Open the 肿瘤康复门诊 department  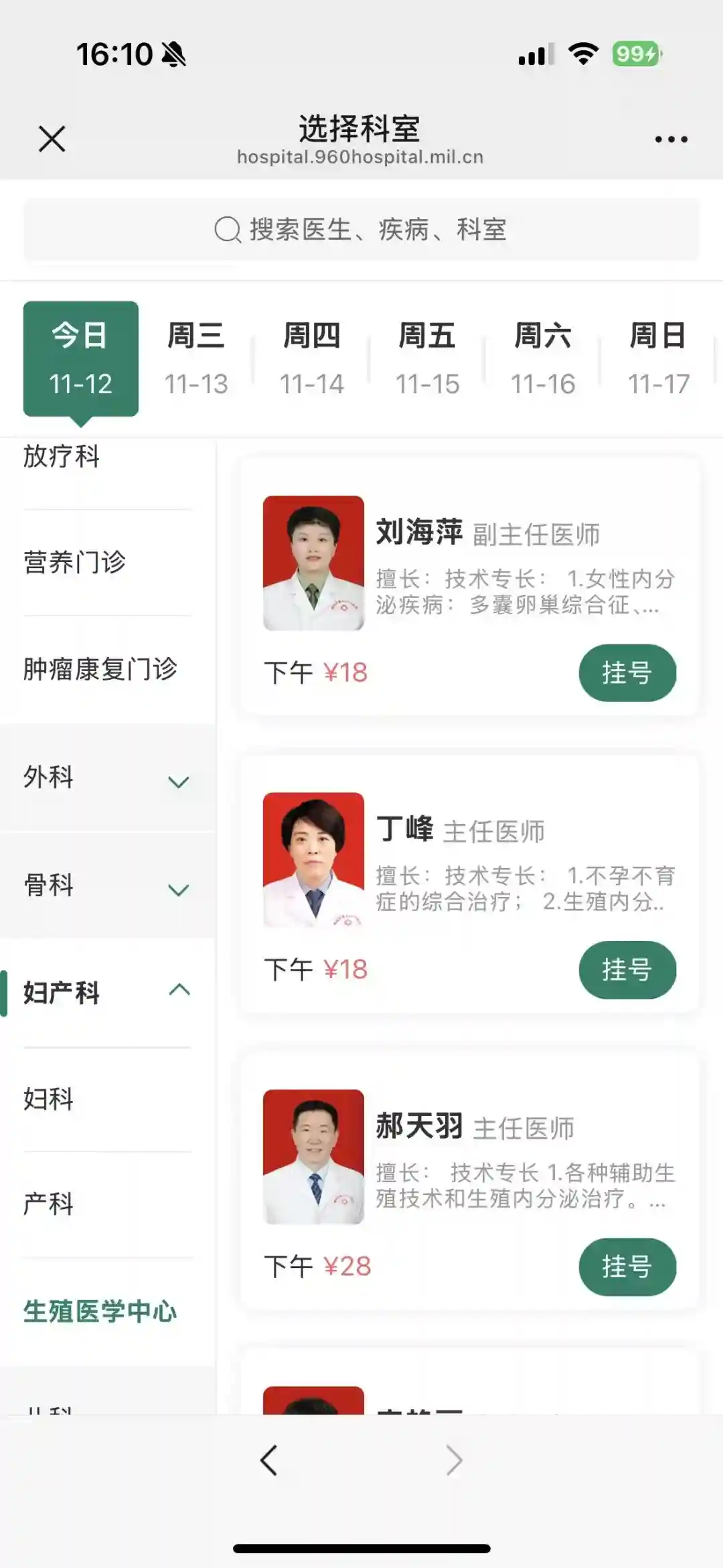tap(100, 668)
